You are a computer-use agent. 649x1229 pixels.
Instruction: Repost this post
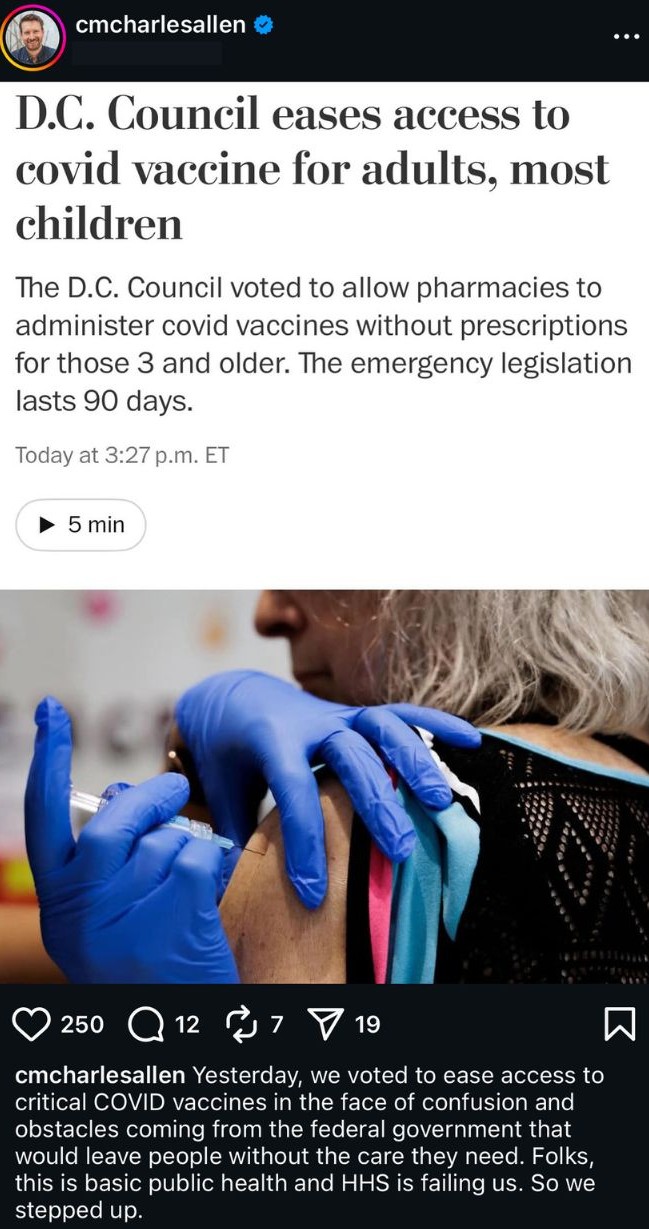(x=243, y=1024)
